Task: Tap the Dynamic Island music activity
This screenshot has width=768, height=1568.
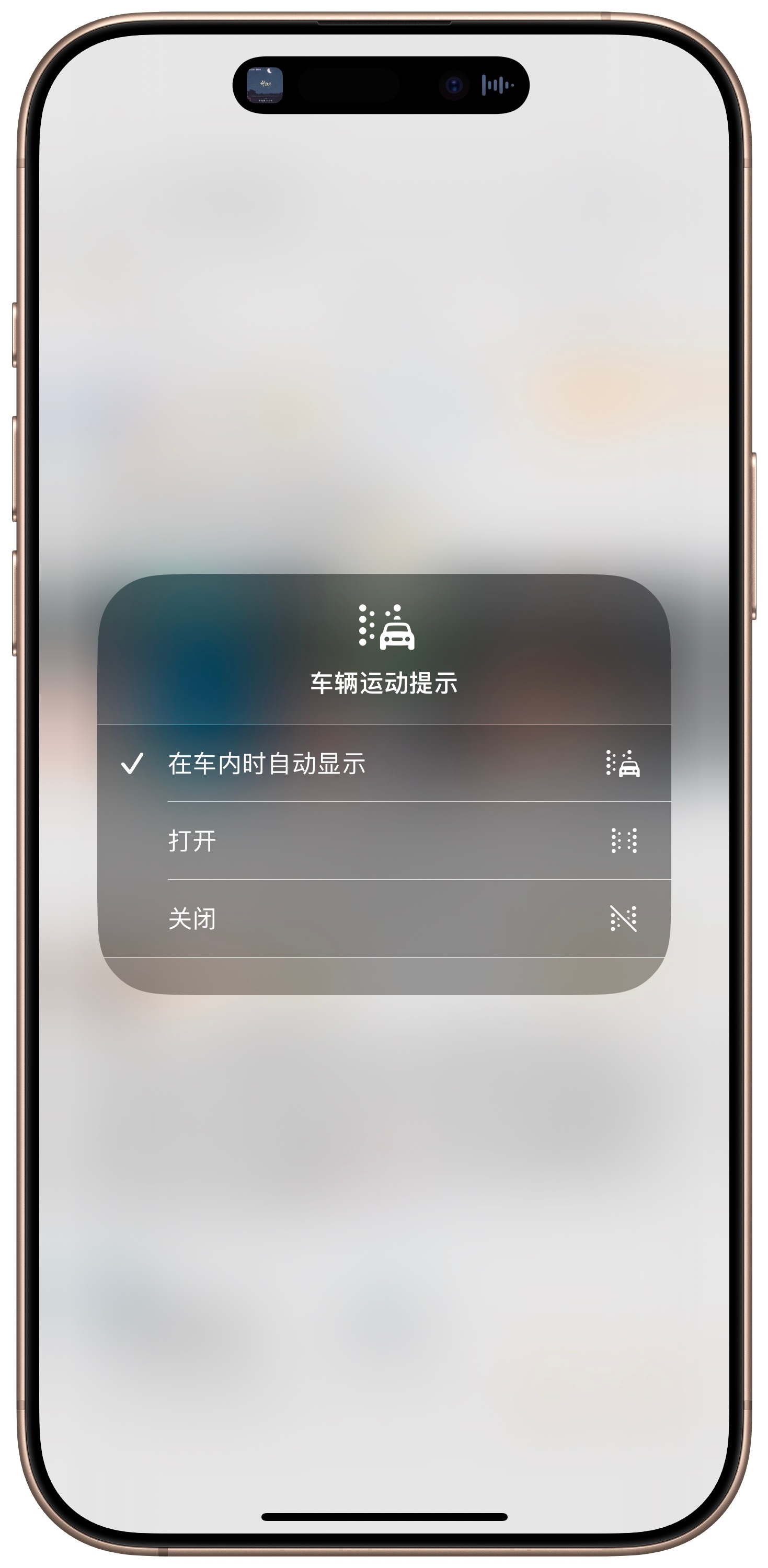Action: [x=381, y=85]
